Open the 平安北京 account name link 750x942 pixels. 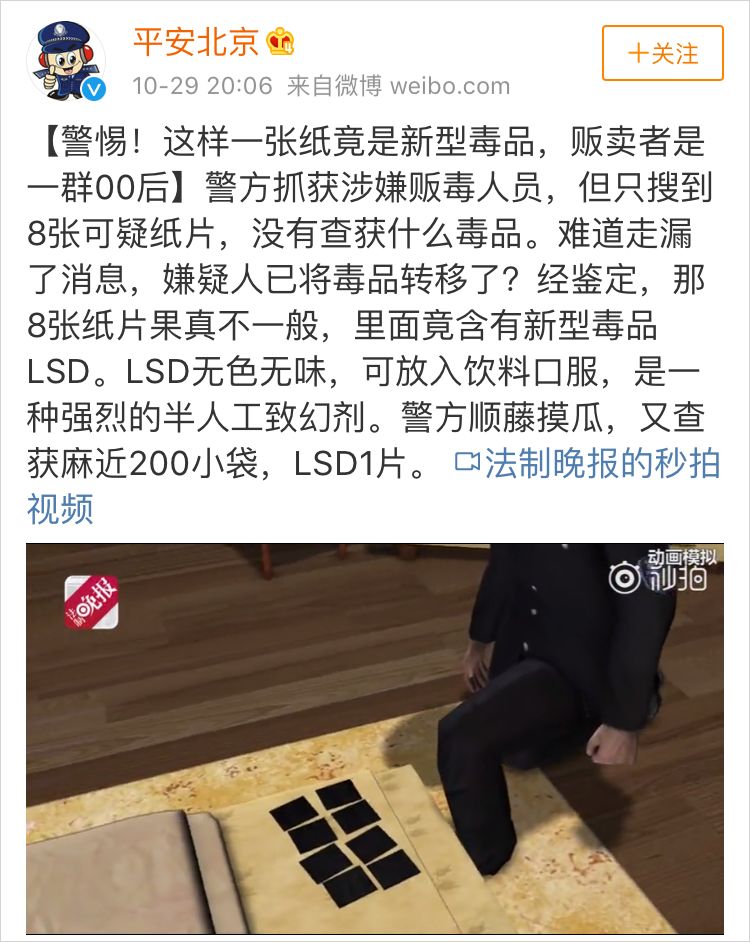tap(196, 42)
